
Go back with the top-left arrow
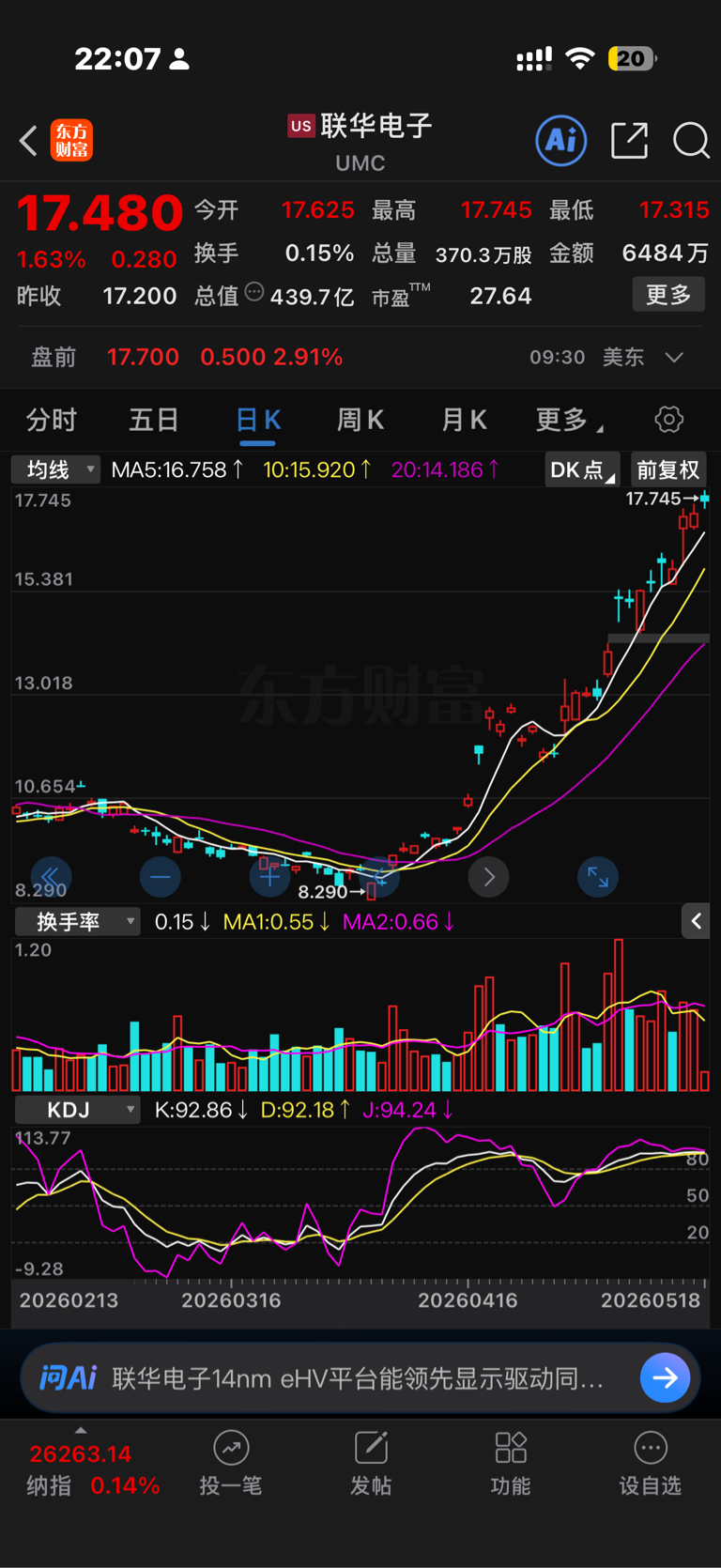point(28,141)
